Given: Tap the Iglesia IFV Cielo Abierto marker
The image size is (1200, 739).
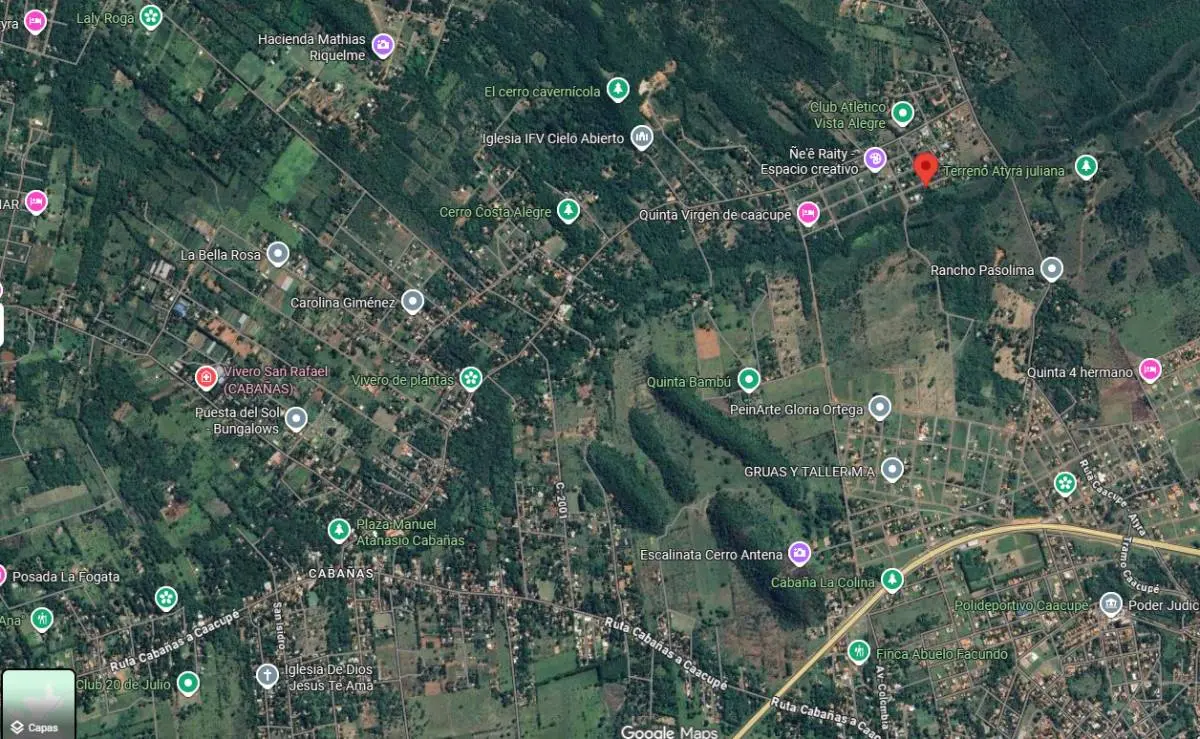Looking at the screenshot, I should pyautogui.click(x=642, y=137).
